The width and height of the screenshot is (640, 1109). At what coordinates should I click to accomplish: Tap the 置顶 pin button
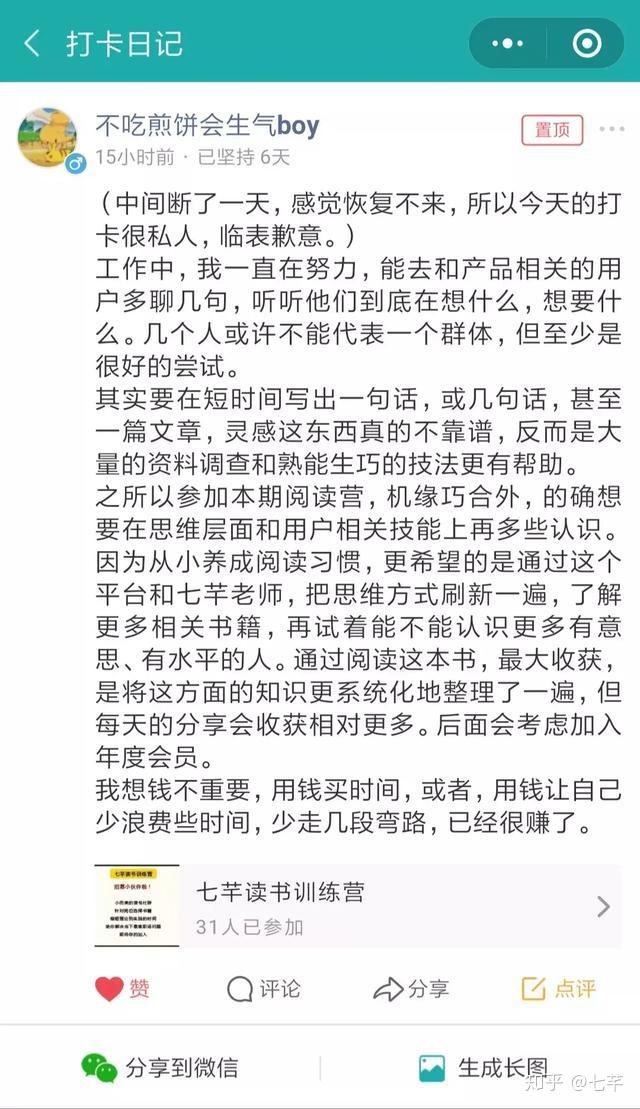pyautogui.click(x=551, y=130)
